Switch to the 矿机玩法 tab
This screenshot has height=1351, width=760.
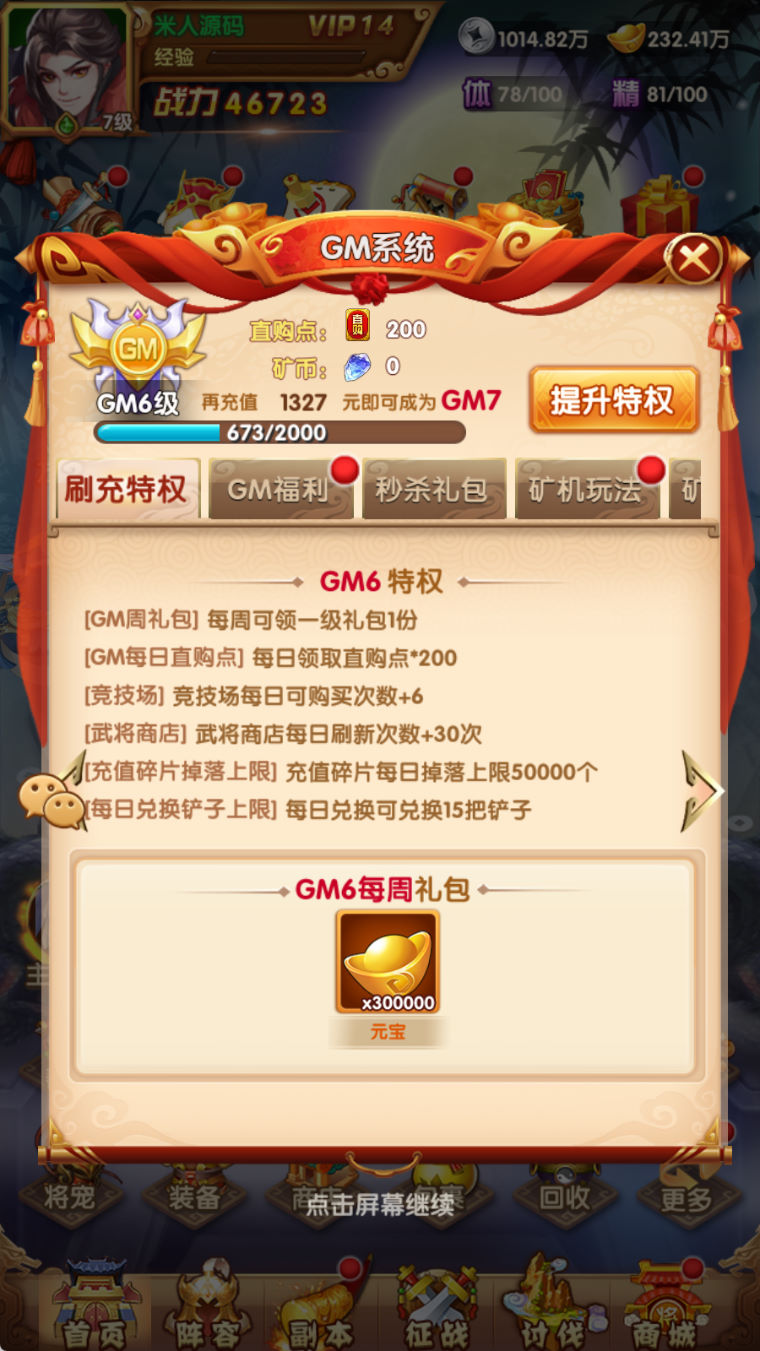(x=586, y=490)
